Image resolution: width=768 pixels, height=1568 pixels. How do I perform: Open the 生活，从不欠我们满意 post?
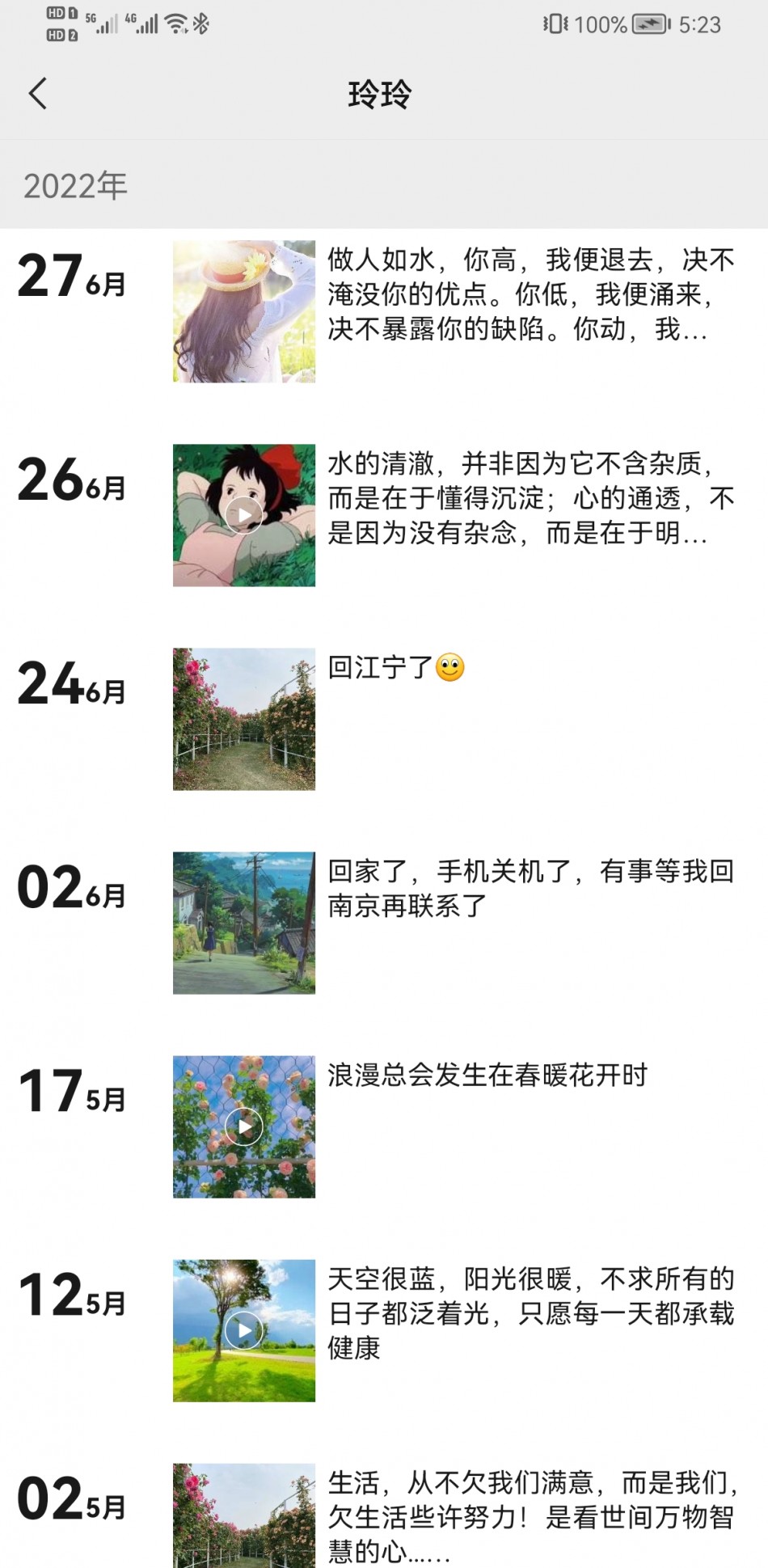click(530, 1517)
